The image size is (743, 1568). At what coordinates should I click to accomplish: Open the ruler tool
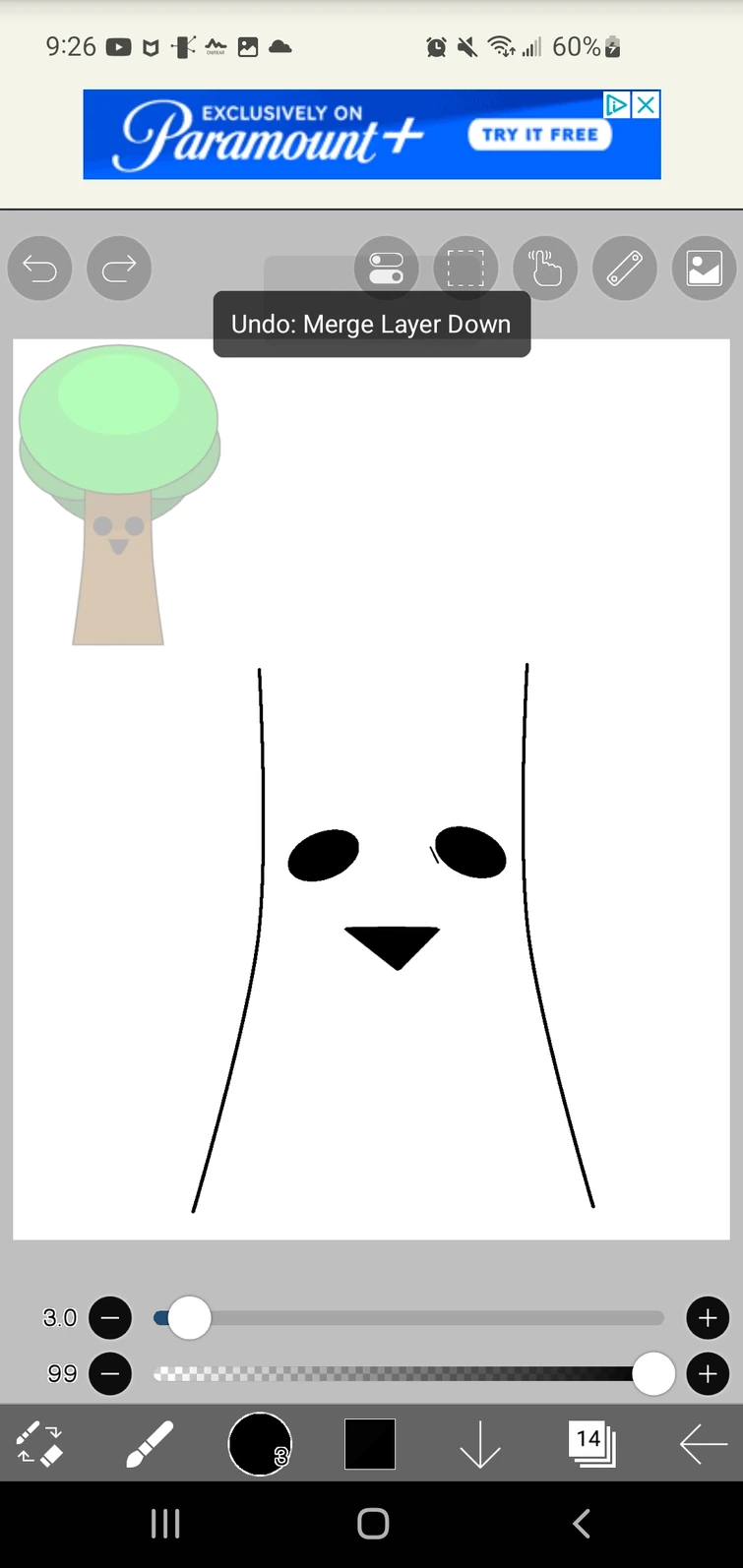click(625, 268)
